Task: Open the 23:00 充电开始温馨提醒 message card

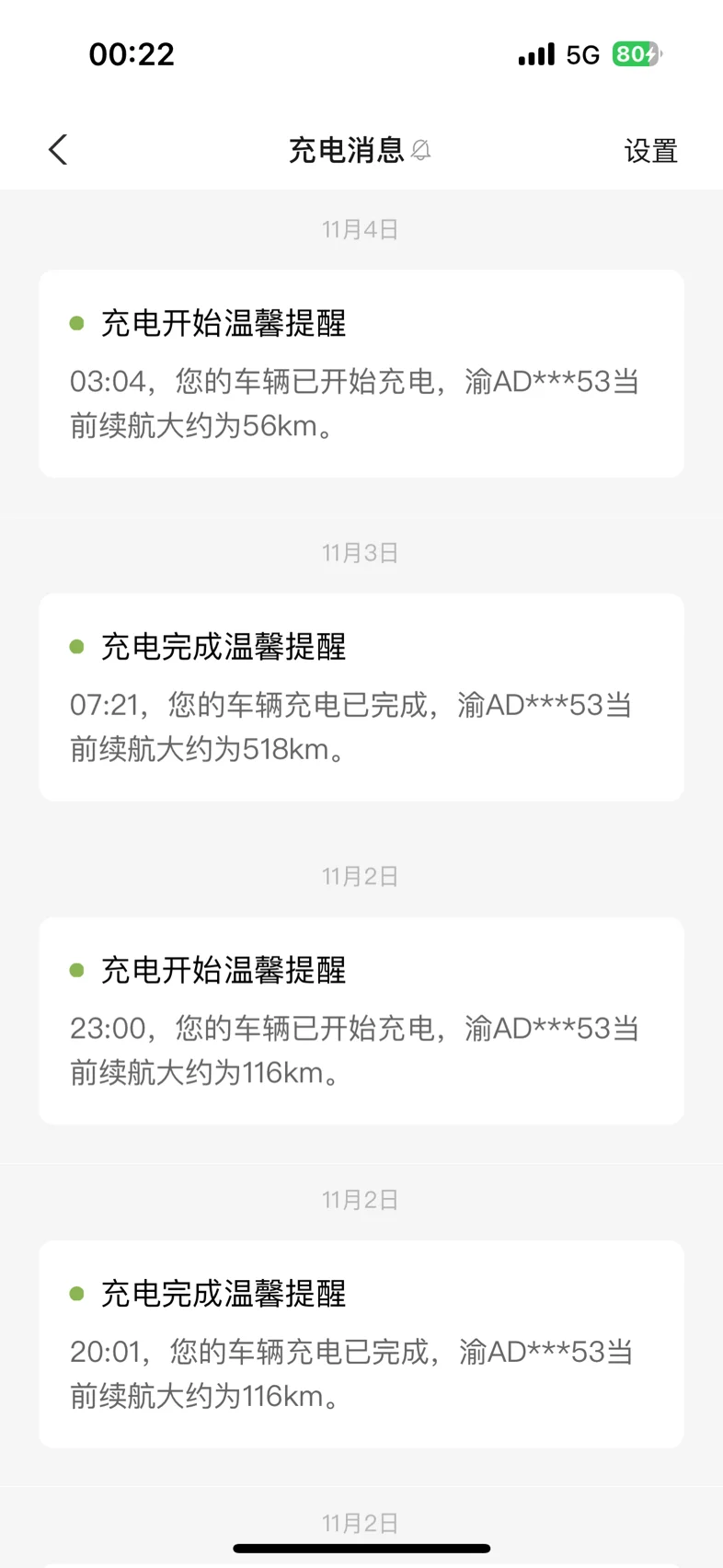Action: pyautogui.click(x=361, y=1020)
